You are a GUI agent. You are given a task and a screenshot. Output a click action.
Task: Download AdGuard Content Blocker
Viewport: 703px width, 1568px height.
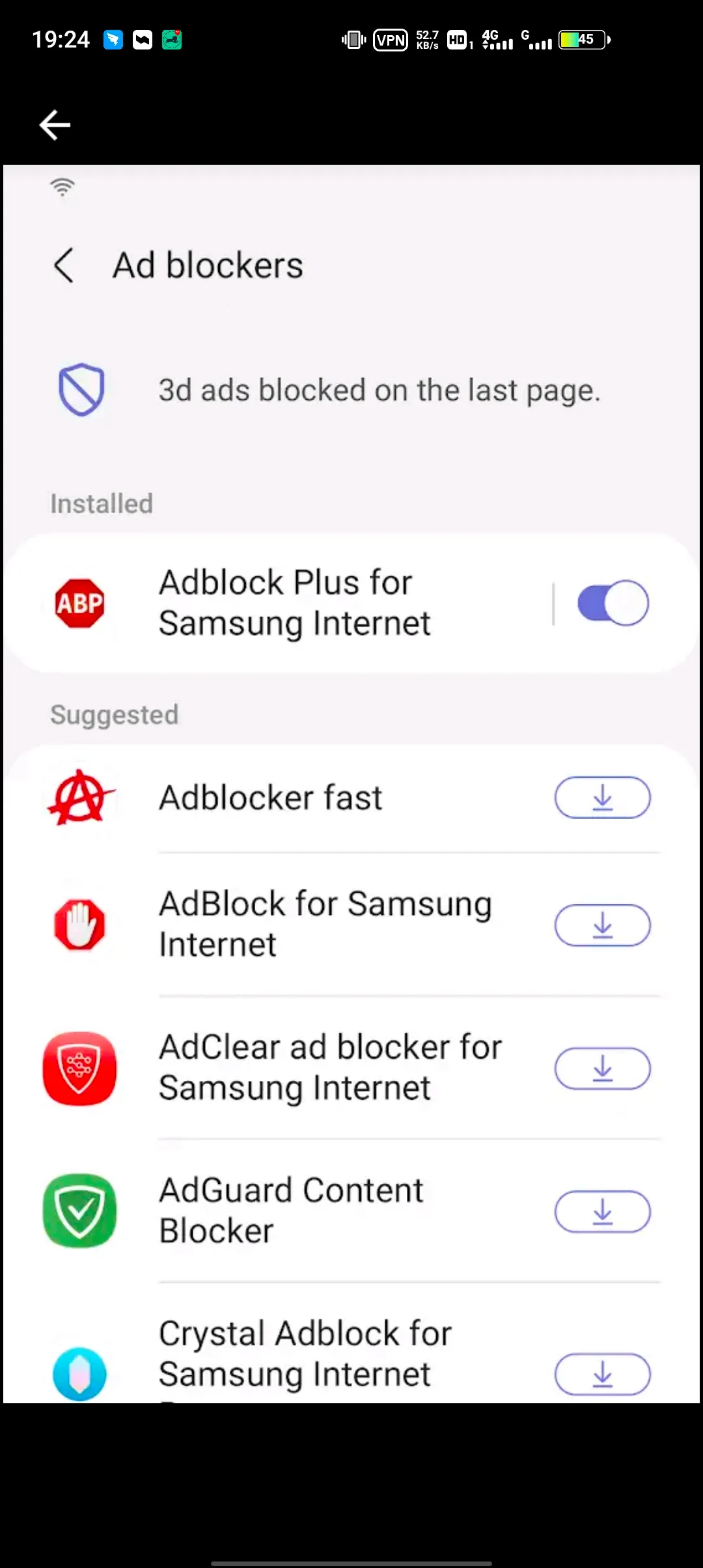(x=601, y=1211)
